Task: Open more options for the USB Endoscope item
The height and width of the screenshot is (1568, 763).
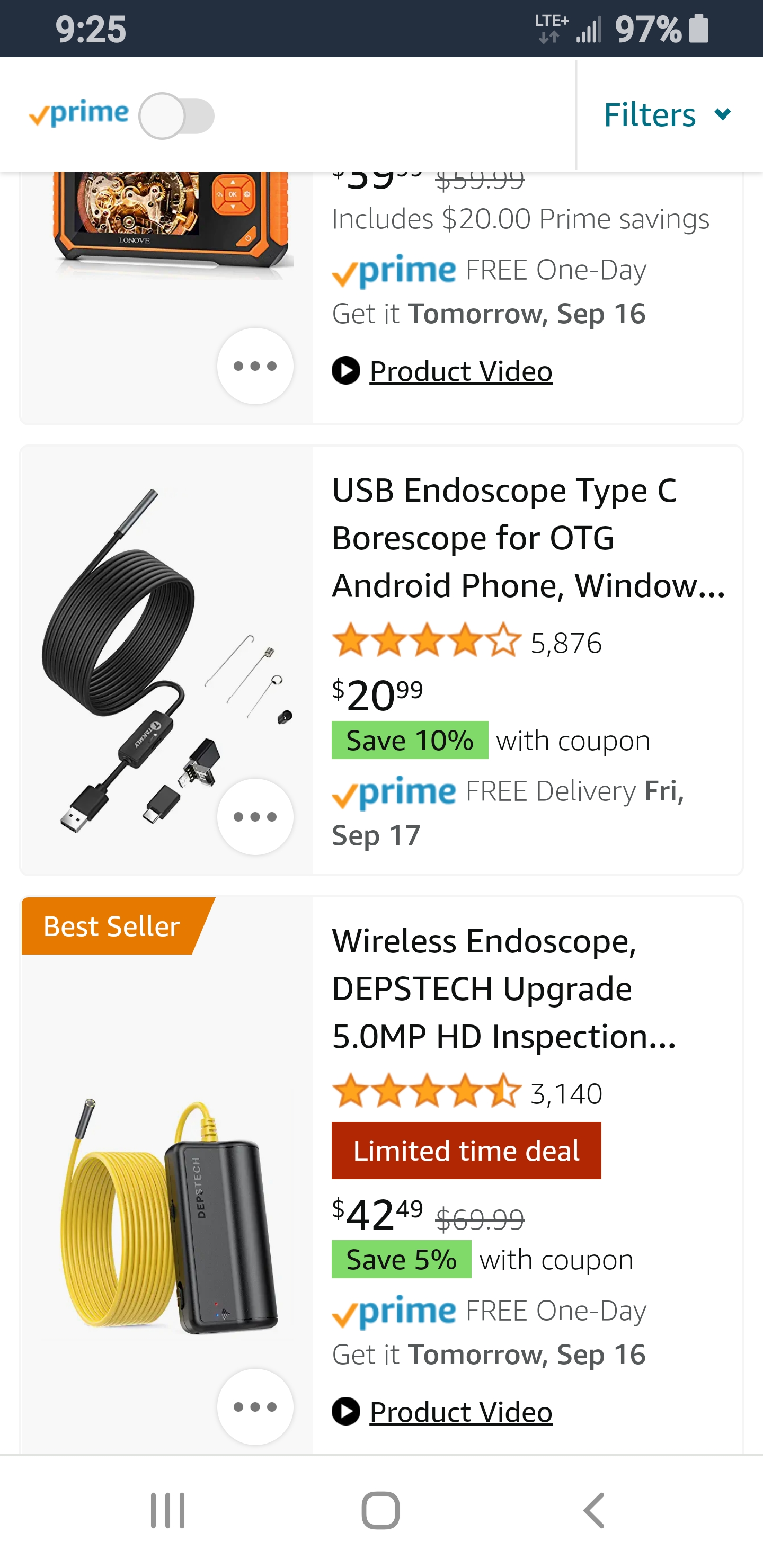Action: [255, 817]
